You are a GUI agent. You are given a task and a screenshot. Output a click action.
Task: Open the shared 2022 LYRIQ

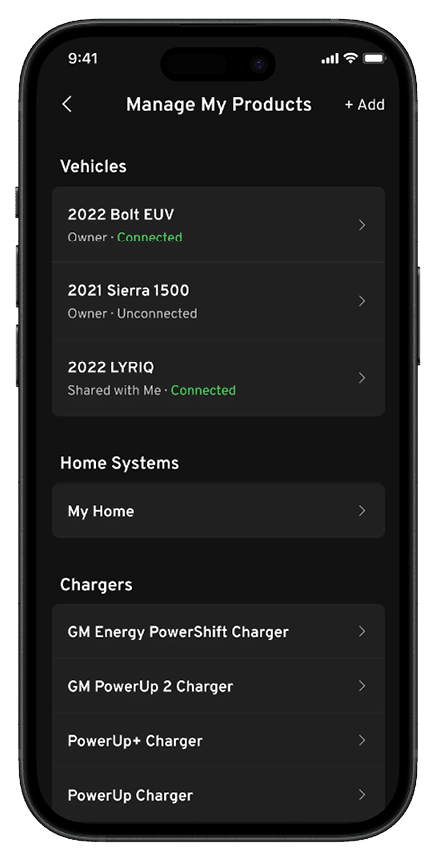coord(218,378)
